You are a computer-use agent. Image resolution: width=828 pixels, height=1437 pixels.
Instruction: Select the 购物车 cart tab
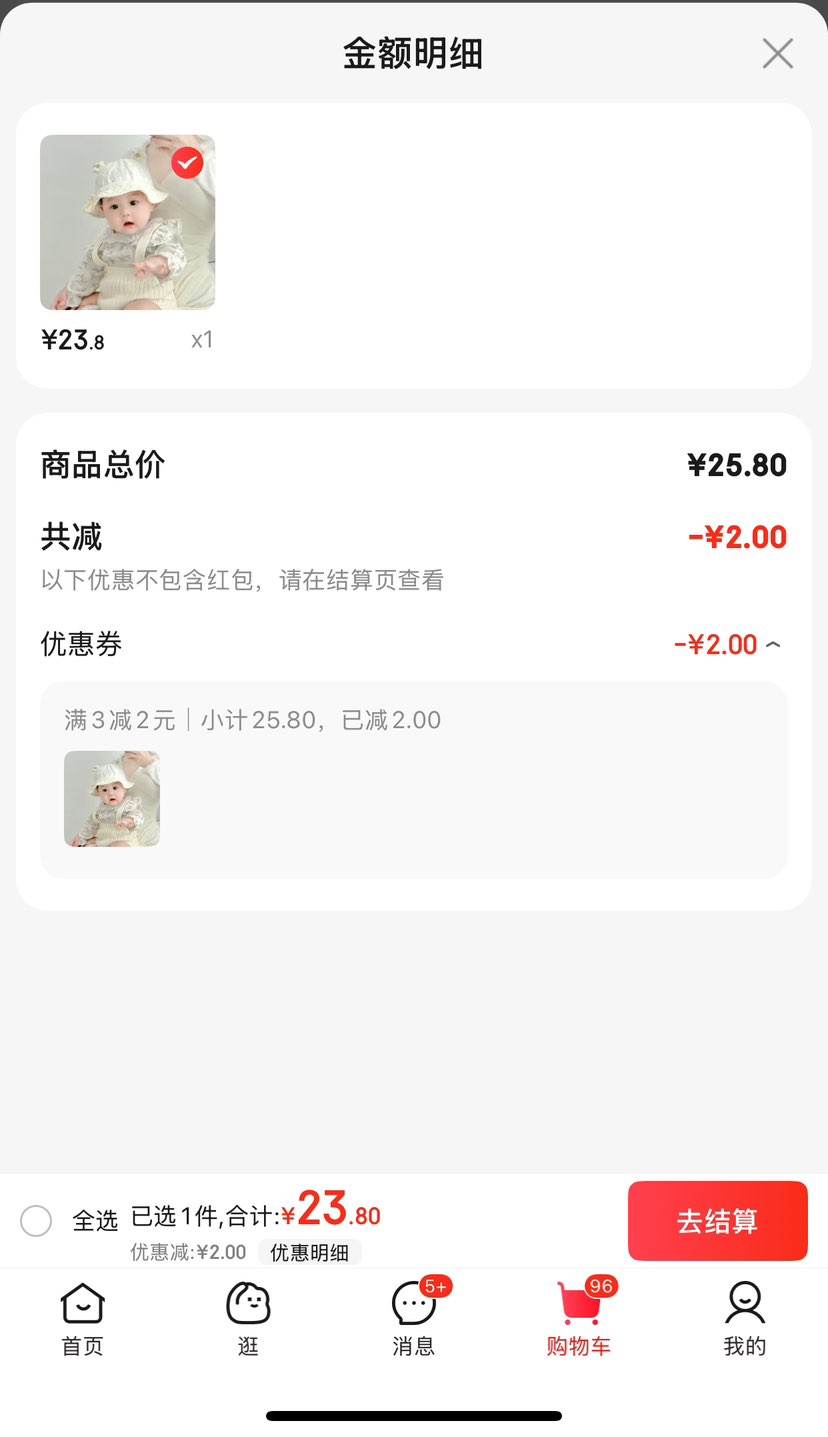pos(579,1319)
